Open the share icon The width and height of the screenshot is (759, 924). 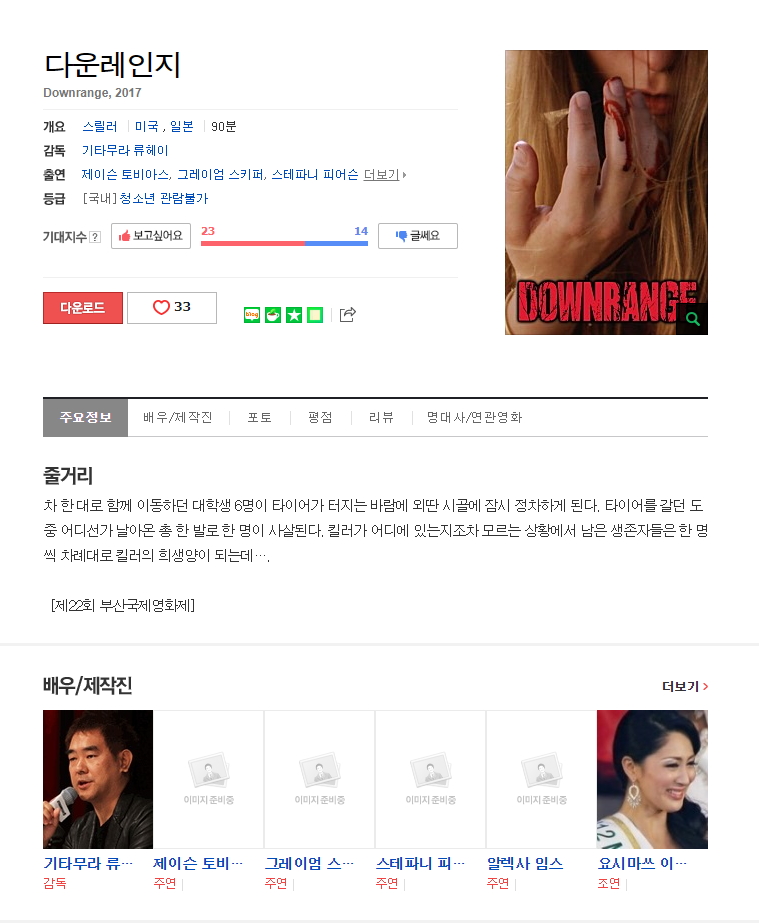click(348, 315)
